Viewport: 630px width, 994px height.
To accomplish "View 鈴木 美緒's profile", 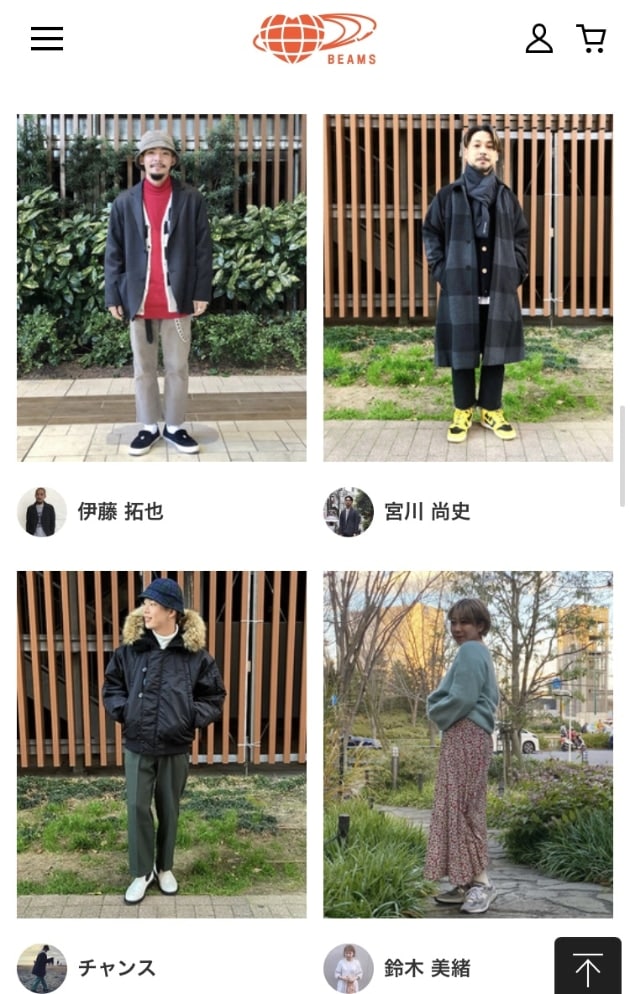I will pos(426,968).
